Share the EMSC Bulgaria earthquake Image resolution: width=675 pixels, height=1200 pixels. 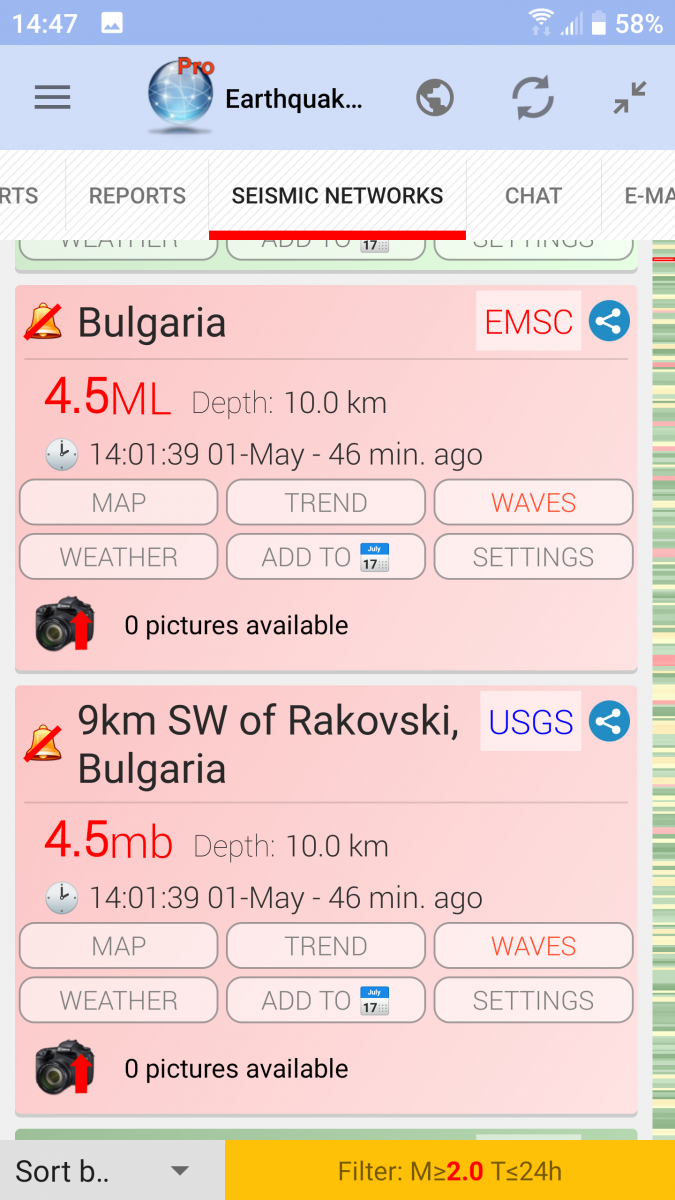(609, 321)
